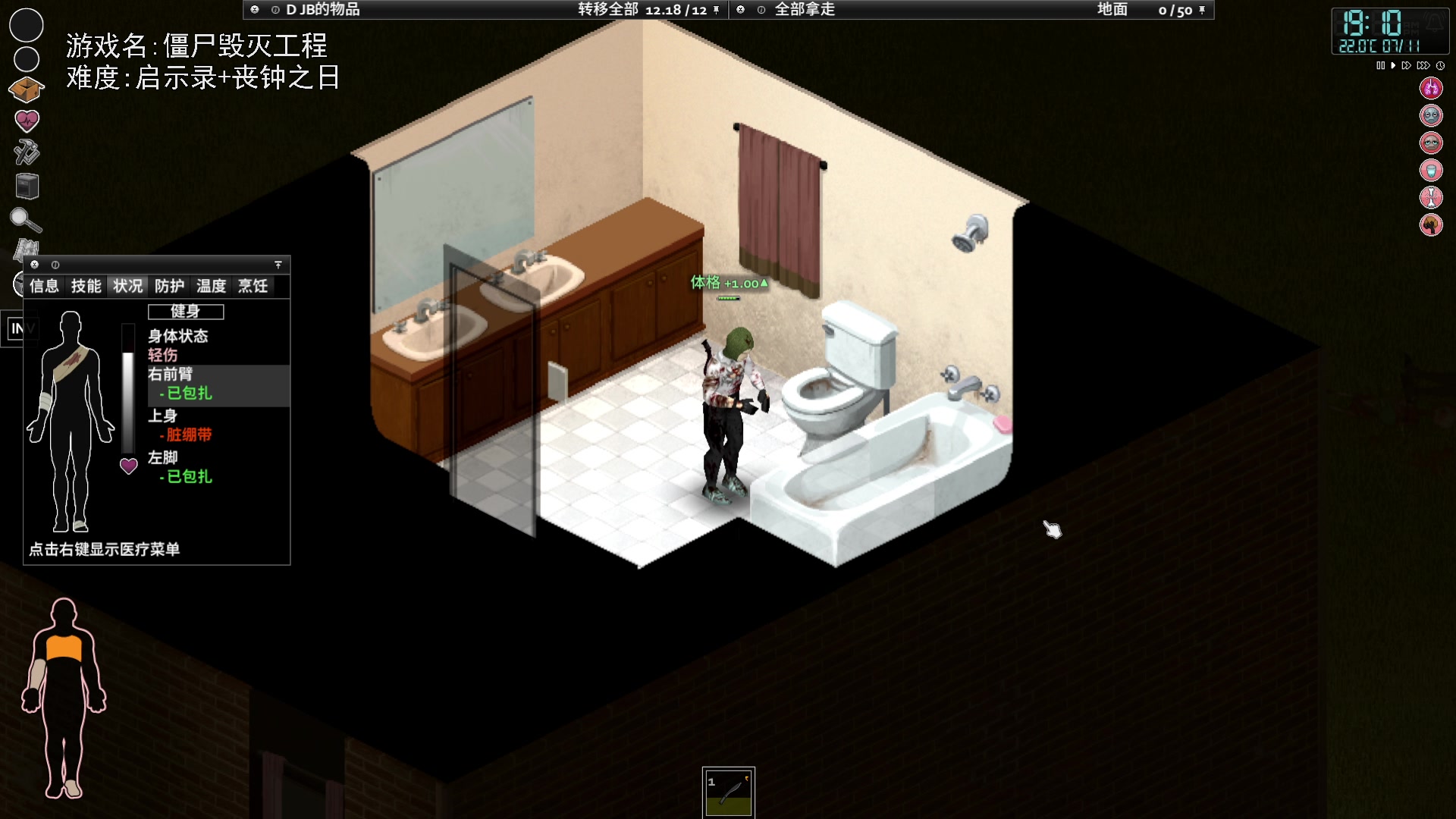Switch to the 烹饪 tab
Image resolution: width=1456 pixels, height=819 pixels.
pos(253,286)
